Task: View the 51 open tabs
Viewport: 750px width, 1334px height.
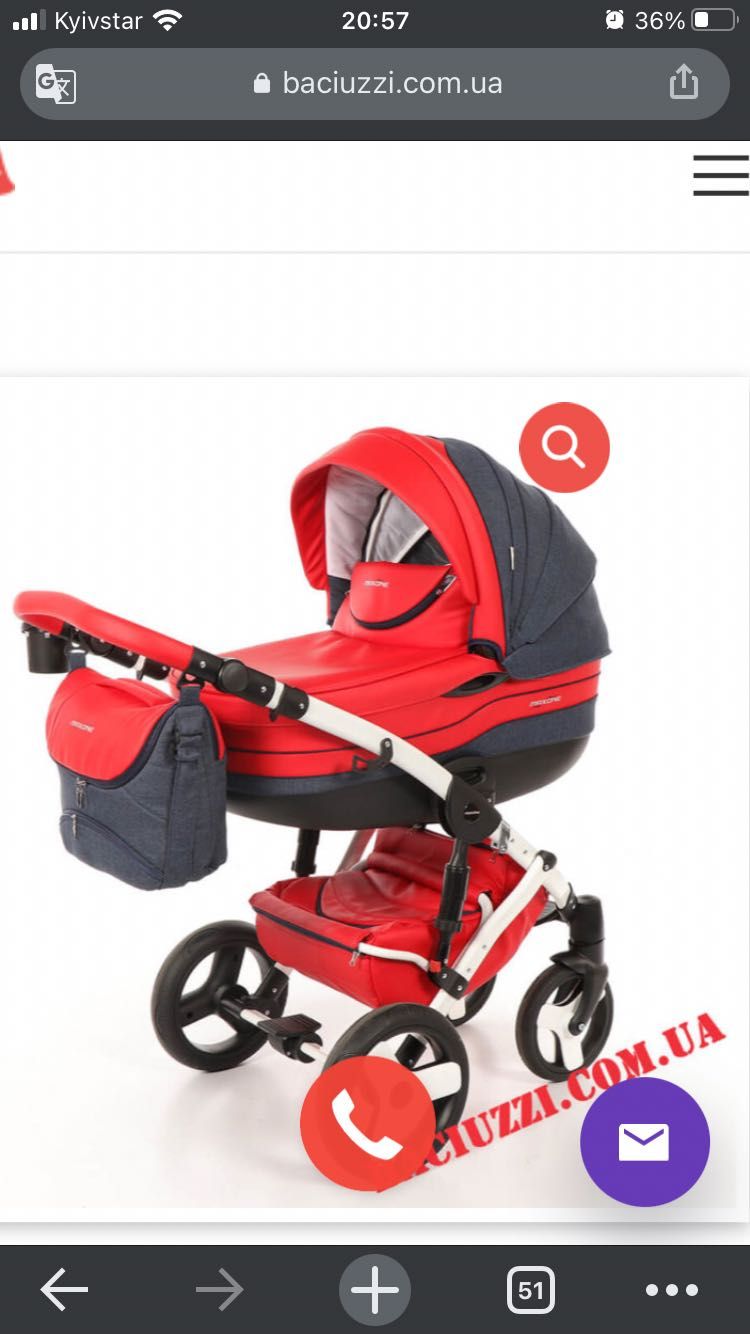Action: coord(530,1291)
